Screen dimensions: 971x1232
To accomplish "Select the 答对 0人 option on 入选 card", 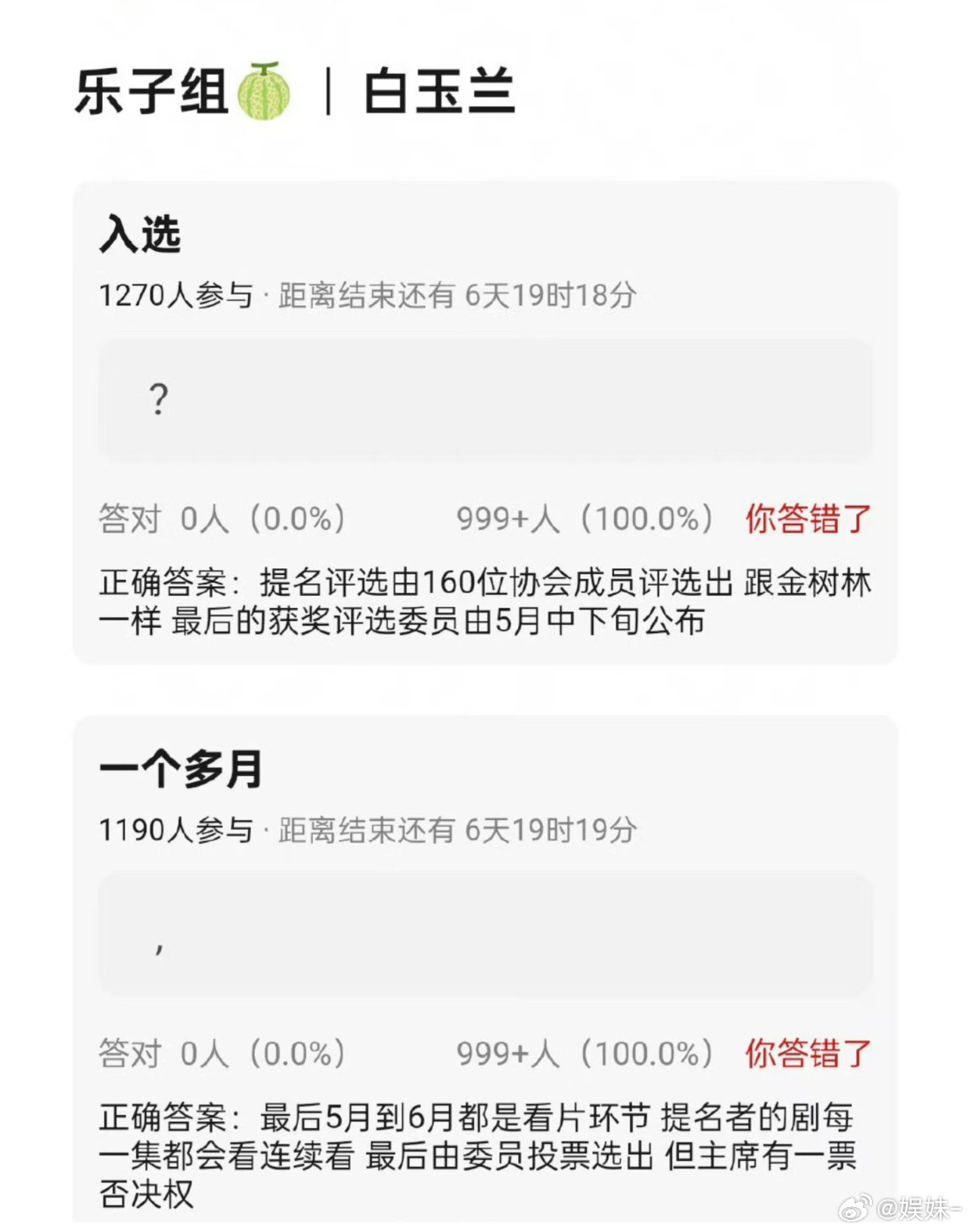I will pyautogui.click(x=223, y=518).
